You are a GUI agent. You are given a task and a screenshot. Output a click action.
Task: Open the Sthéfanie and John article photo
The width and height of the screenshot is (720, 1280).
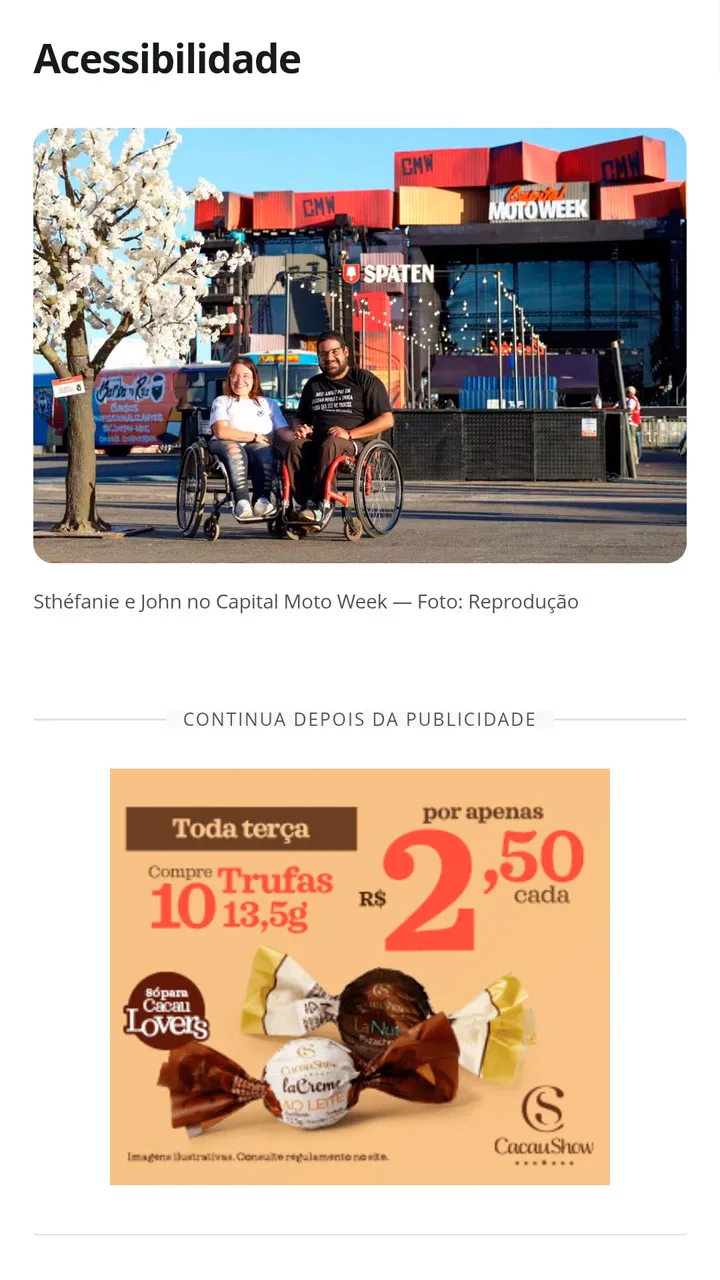coord(360,345)
